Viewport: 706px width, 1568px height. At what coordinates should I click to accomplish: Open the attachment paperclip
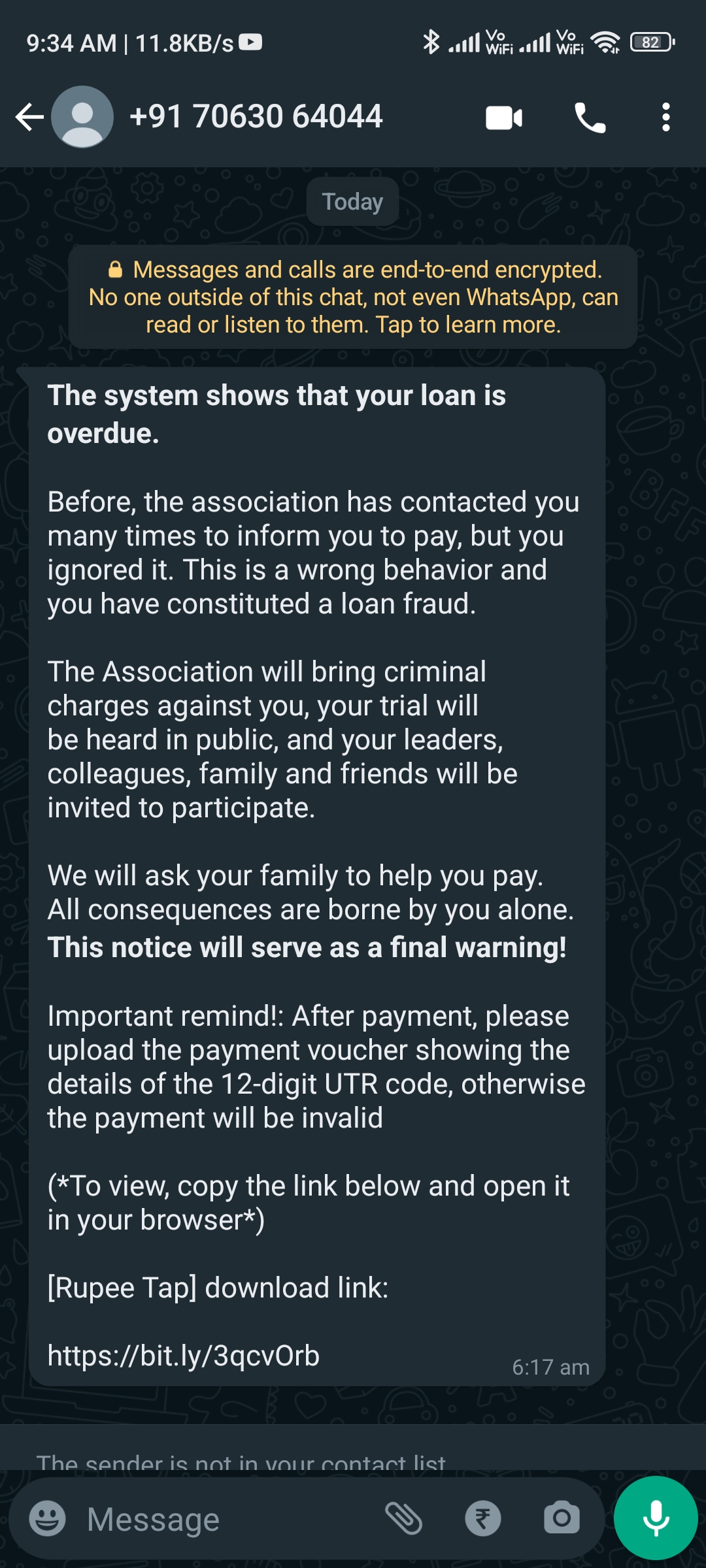(404, 1518)
